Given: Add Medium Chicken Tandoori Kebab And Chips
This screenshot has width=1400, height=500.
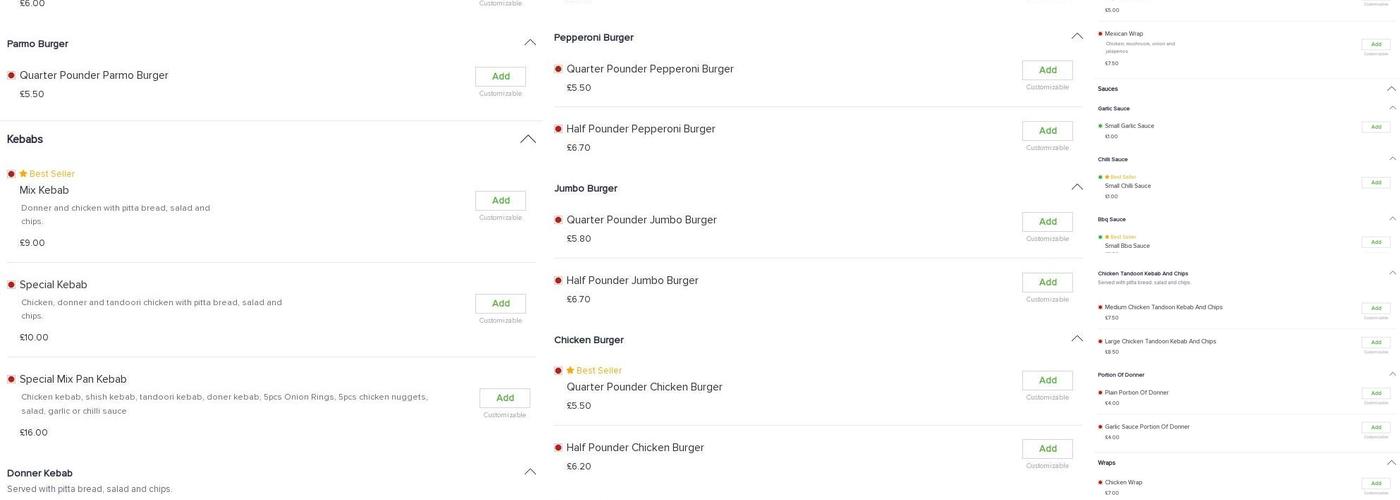Looking at the screenshot, I should (1375, 308).
